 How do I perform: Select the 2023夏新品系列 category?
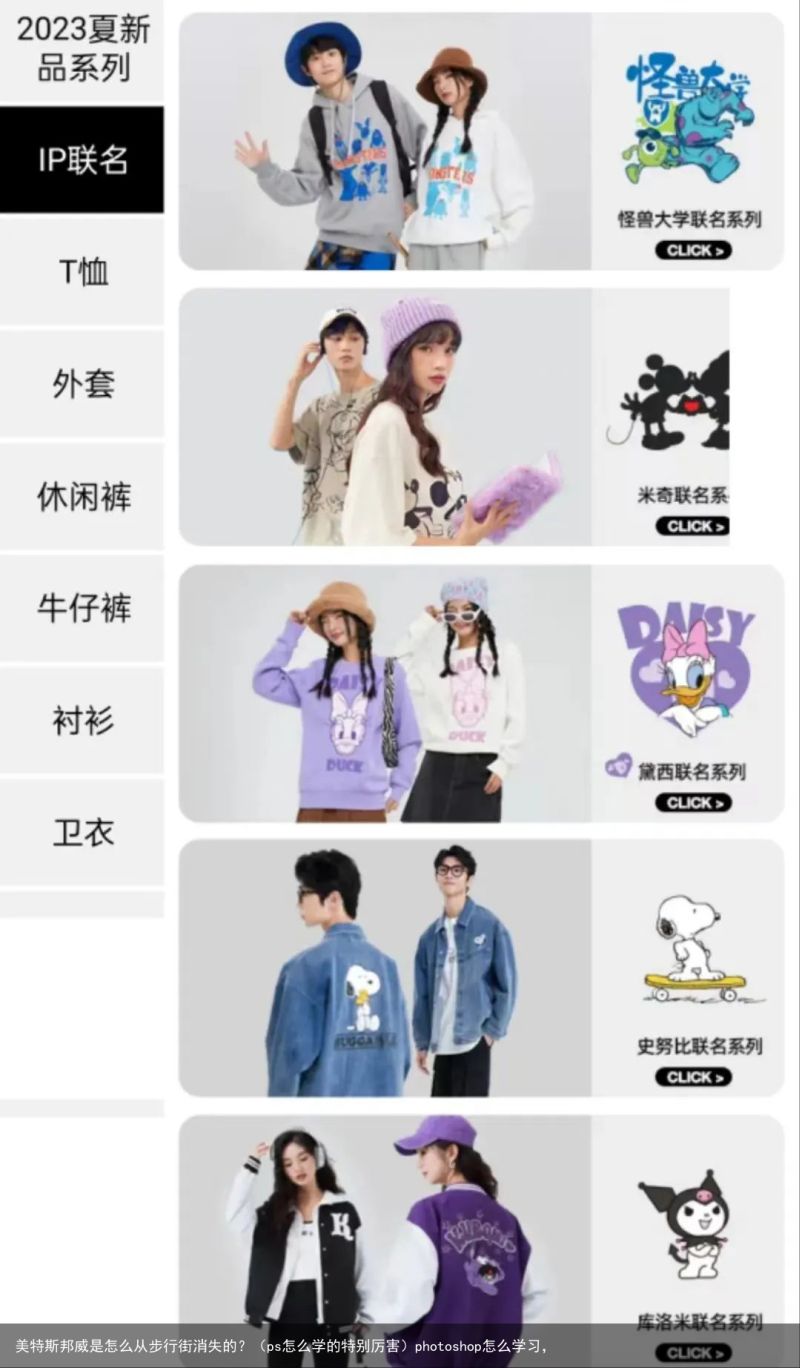click(82, 50)
